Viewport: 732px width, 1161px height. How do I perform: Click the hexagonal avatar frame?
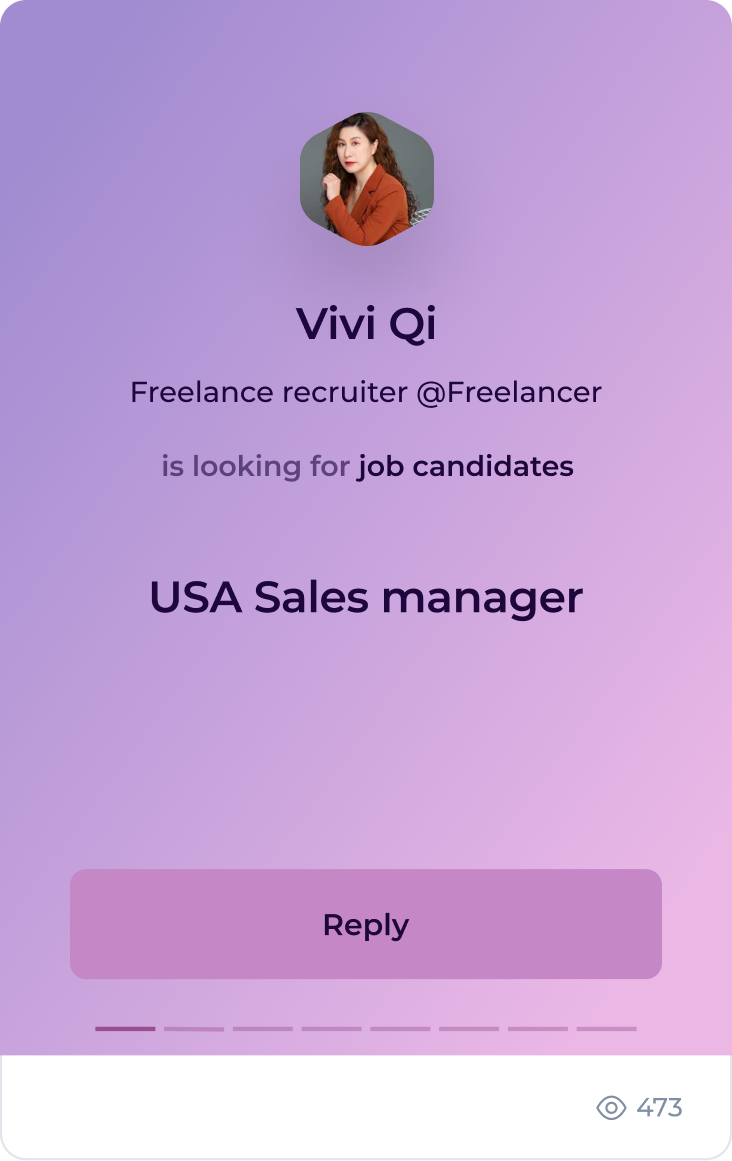pyautogui.click(x=366, y=178)
